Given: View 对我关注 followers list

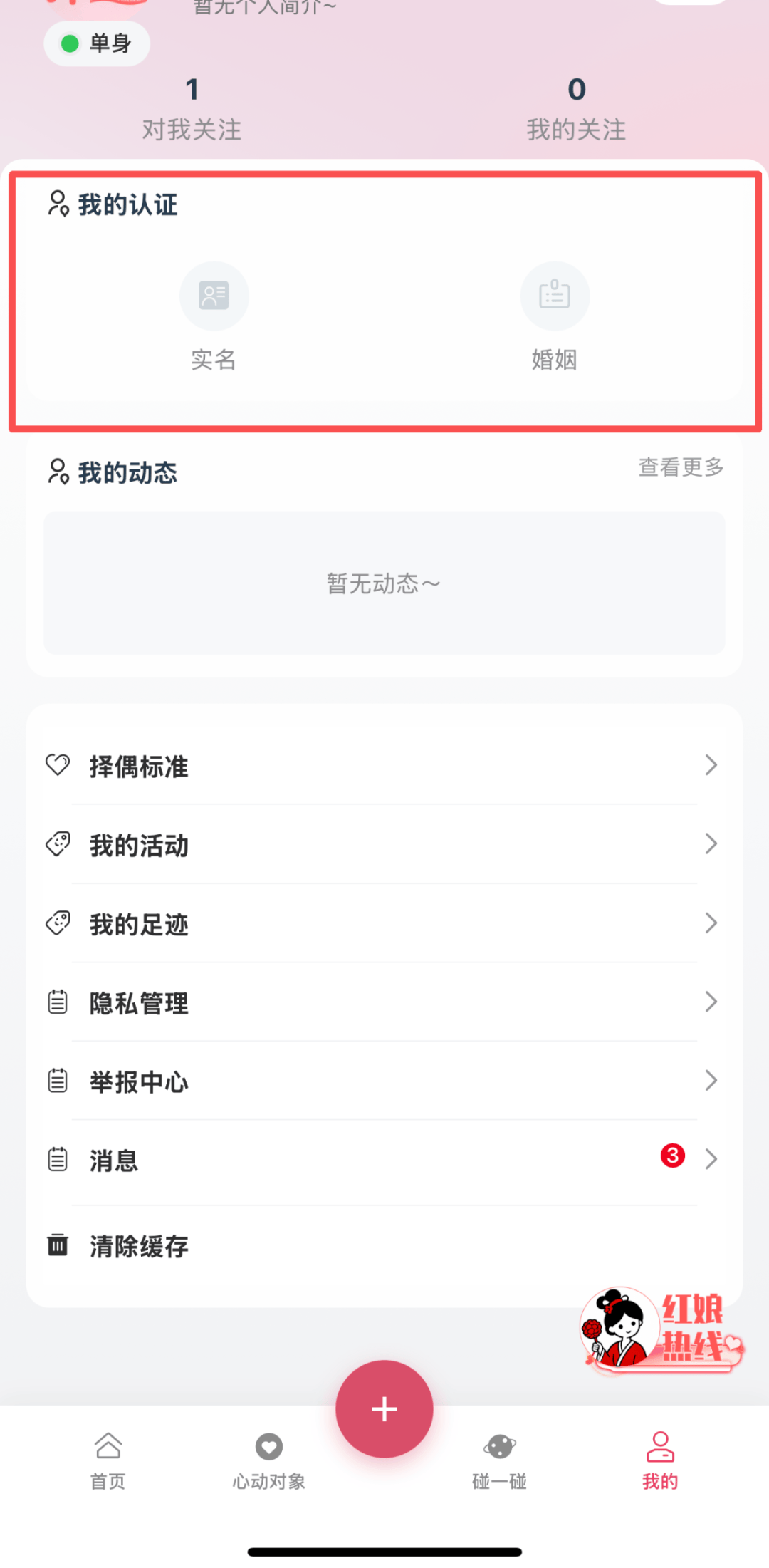Looking at the screenshot, I should 192,110.
